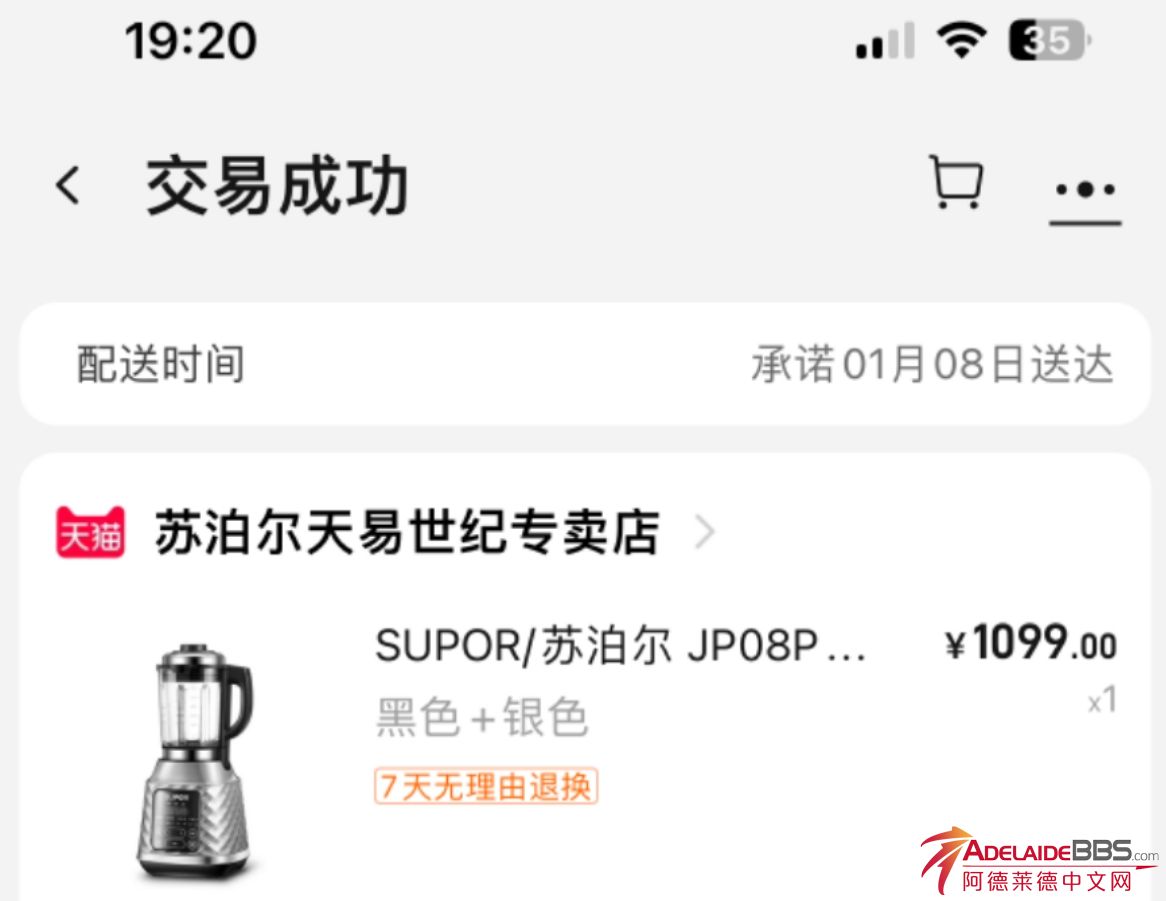Open the SUPOR JP08P blender product

point(620,648)
